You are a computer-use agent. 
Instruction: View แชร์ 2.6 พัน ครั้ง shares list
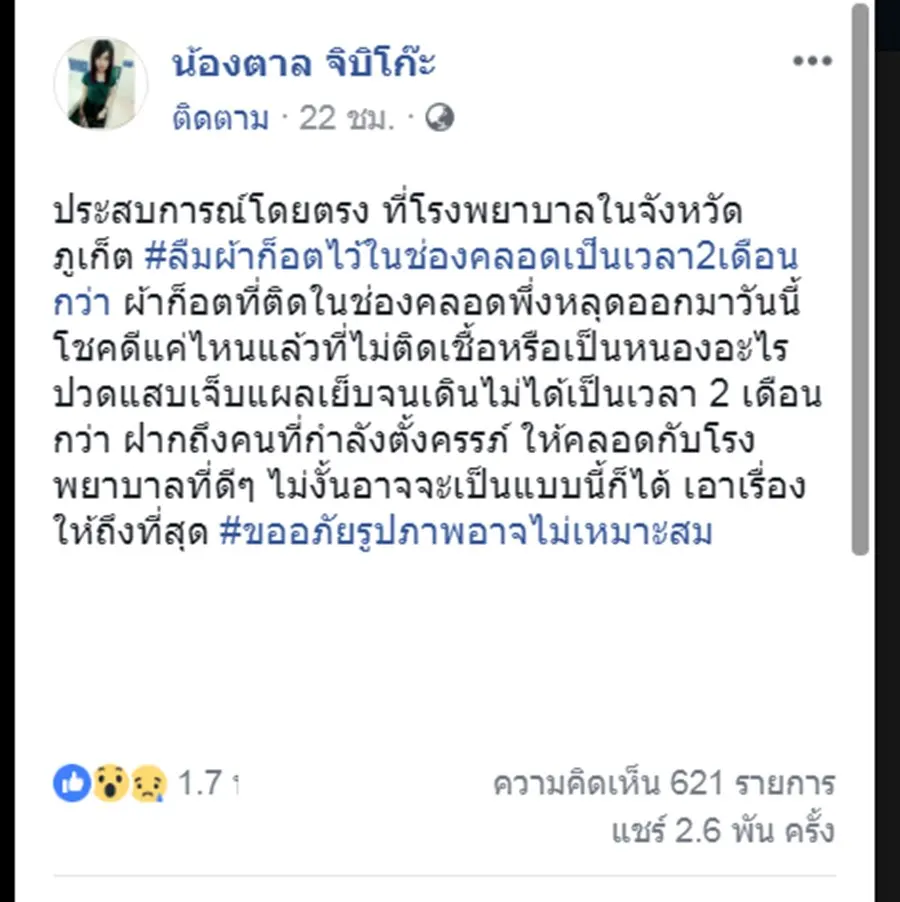click(x=723, y=831)
